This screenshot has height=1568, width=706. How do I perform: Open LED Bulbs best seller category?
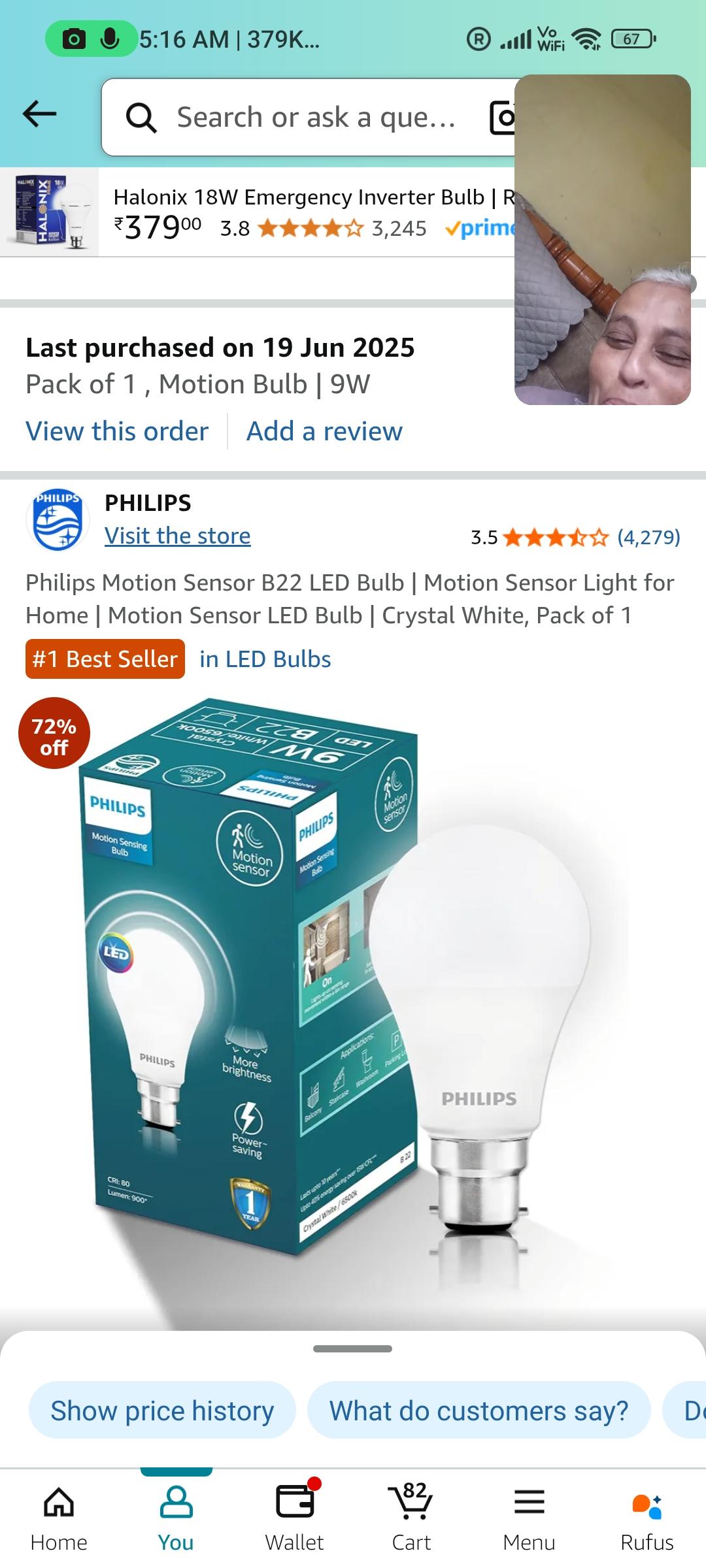pos(265,659)
